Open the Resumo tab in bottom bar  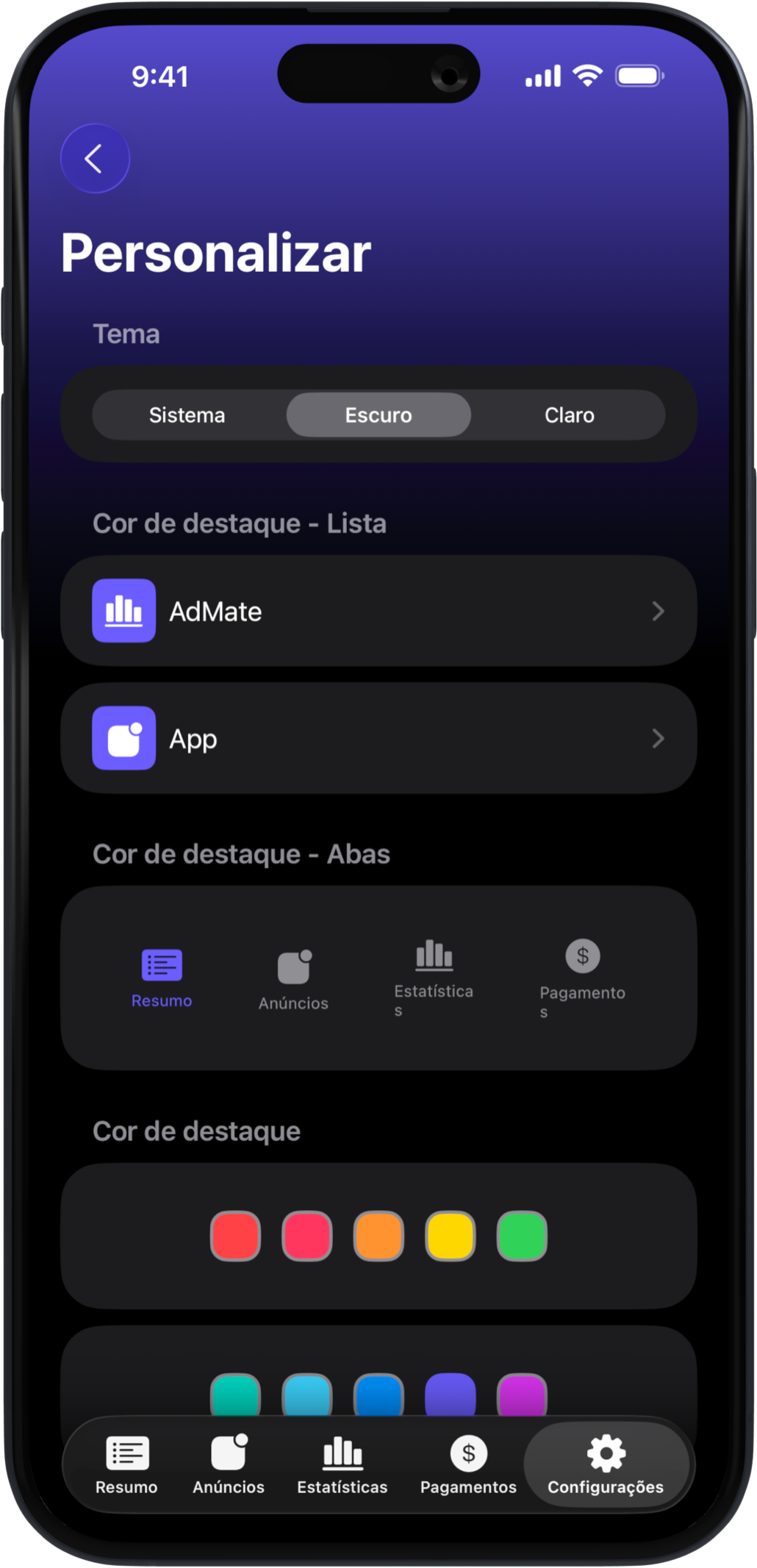126,1464
